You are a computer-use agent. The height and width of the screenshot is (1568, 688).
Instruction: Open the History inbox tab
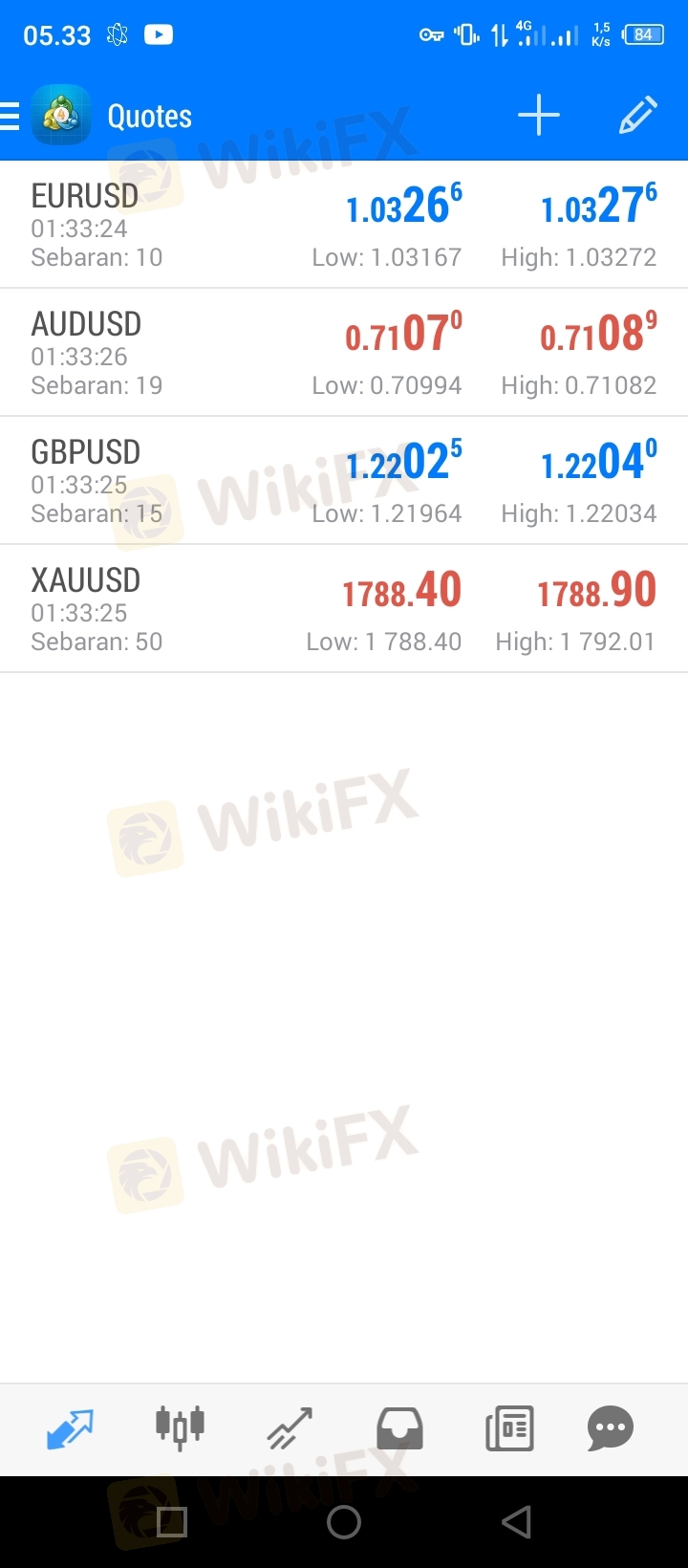[399, 1428]
